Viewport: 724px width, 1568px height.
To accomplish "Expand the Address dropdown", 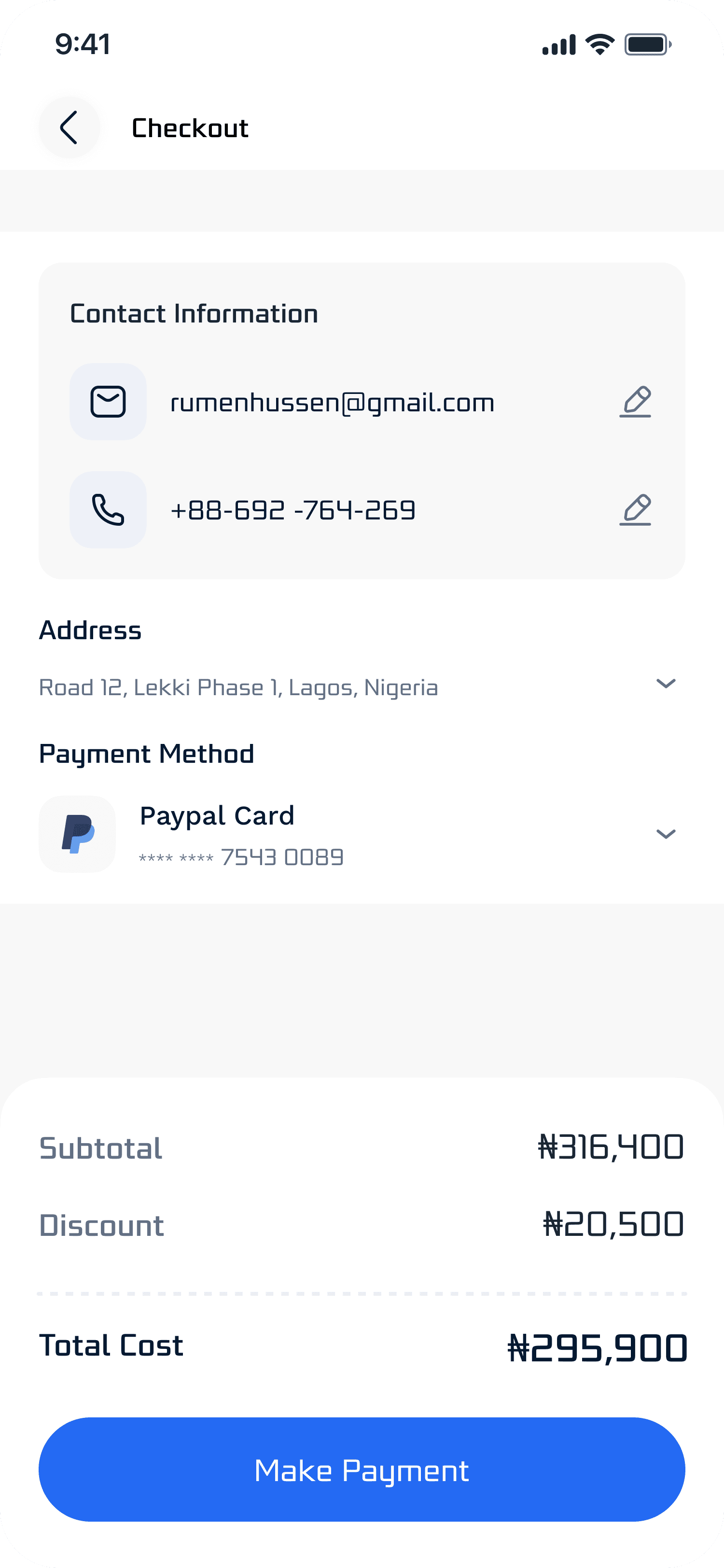I will [x=666, y=684].
